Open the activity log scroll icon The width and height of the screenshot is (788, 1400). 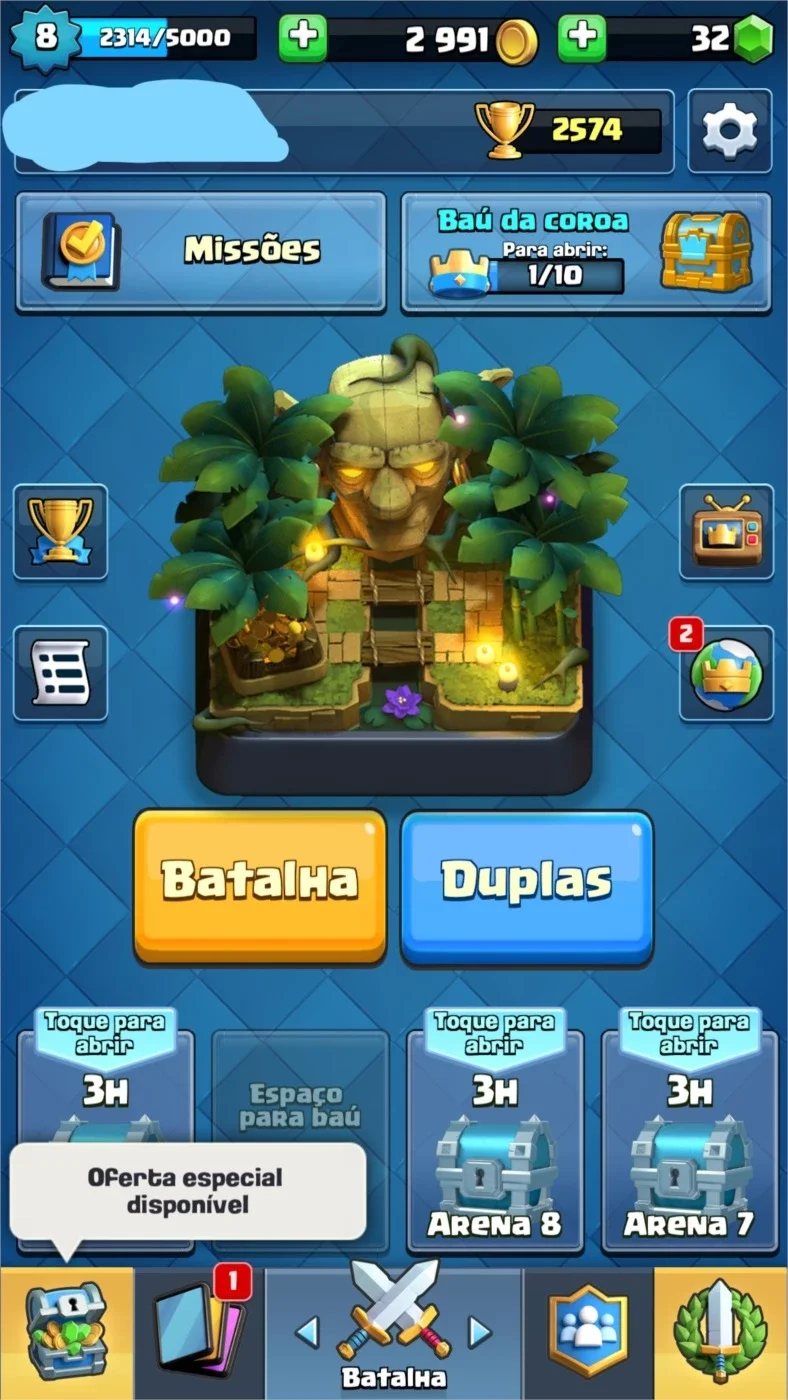click(60, 673)
